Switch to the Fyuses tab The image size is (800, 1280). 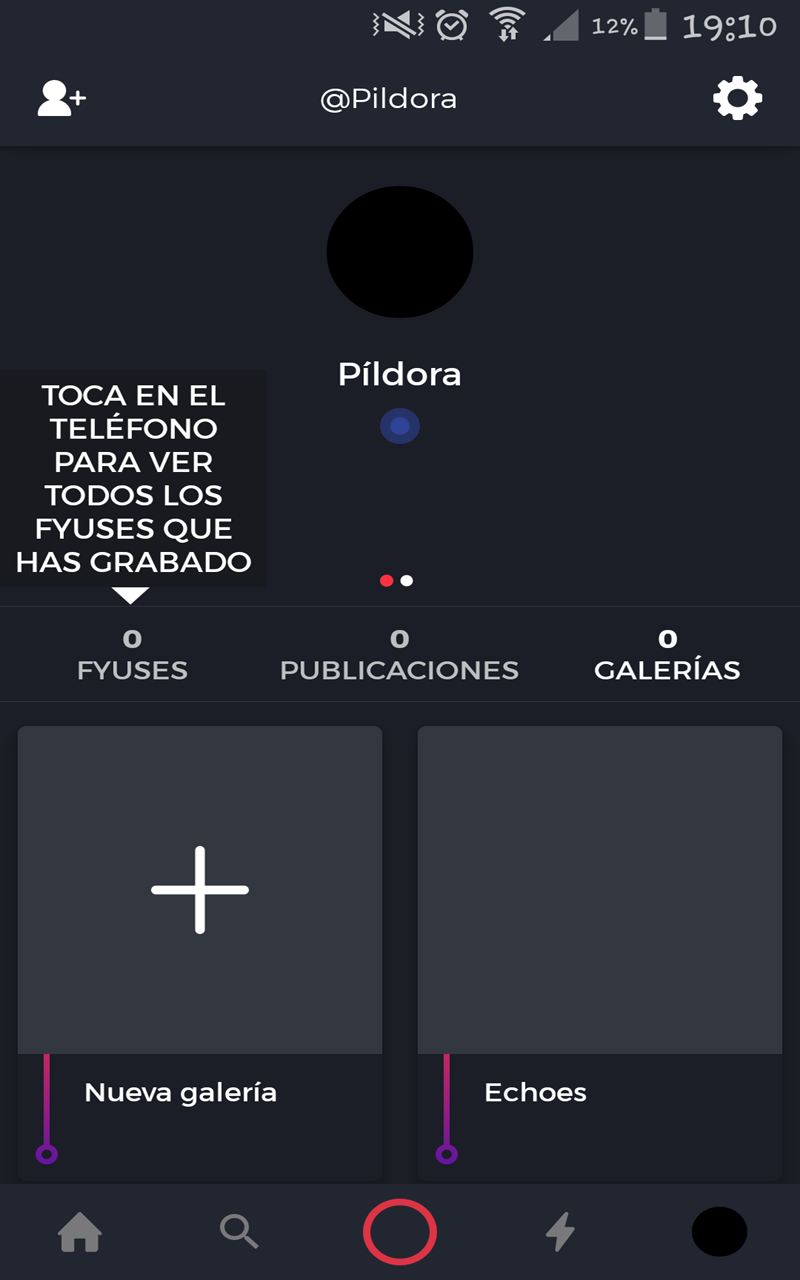click(132, 655)
